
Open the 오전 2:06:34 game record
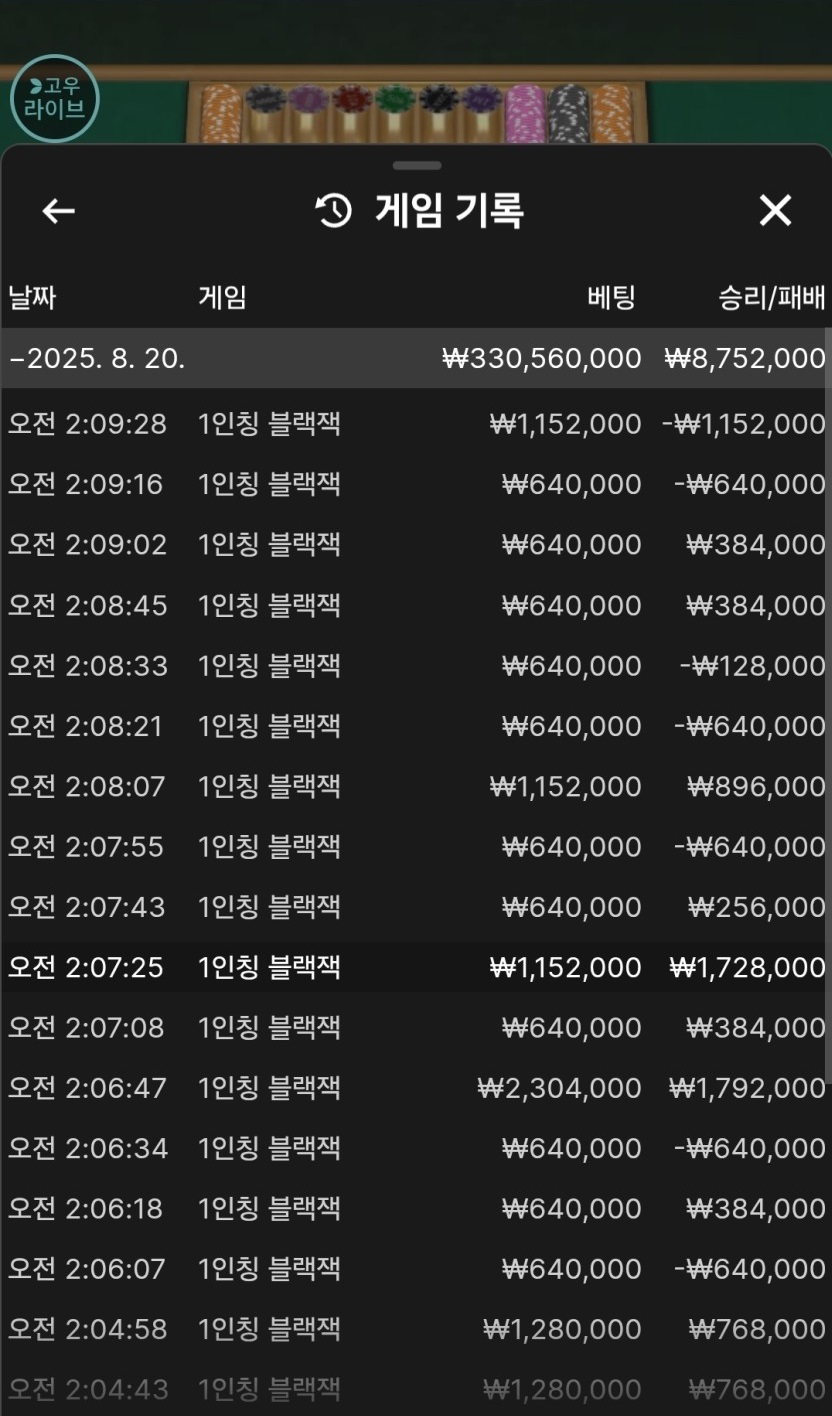[415, 1148]
